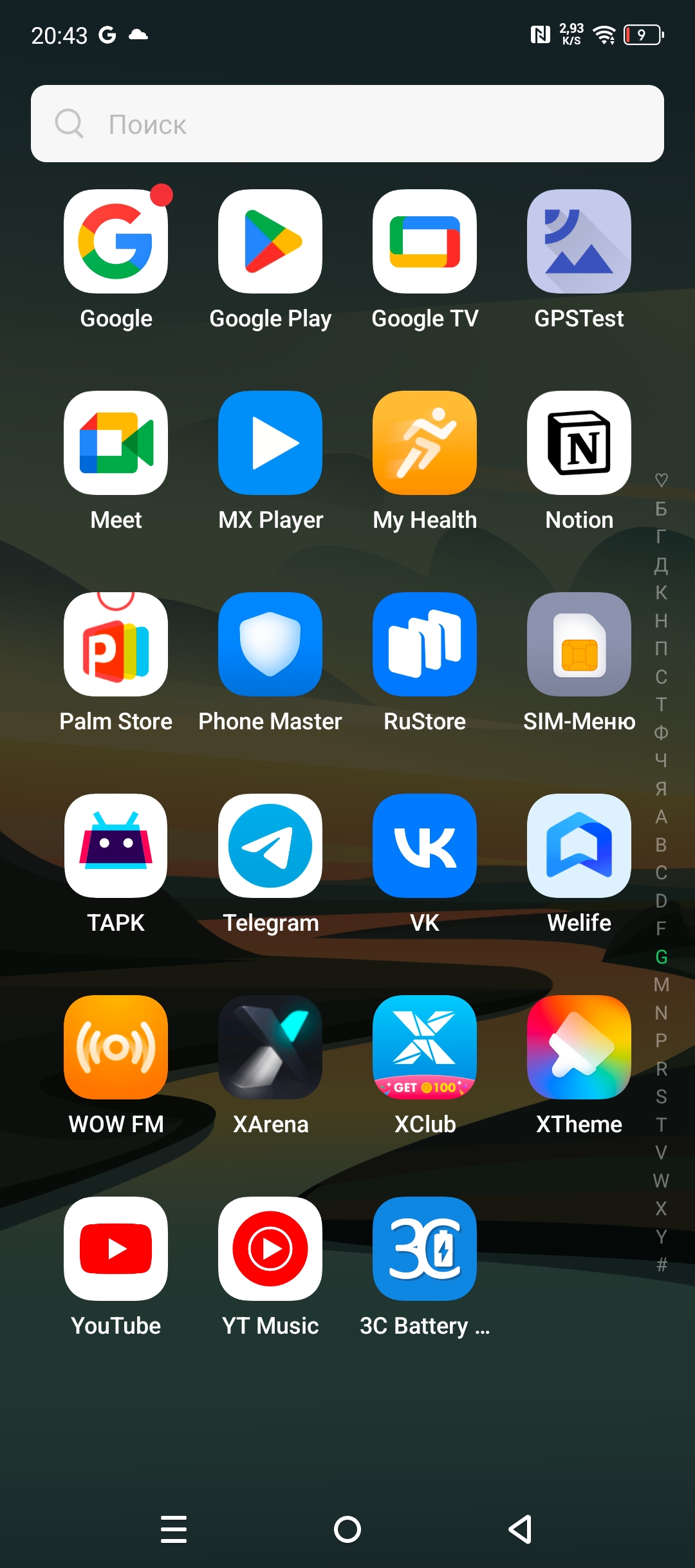Open Google TV
Screen dimensions: 695x1568
pos(425,242)
